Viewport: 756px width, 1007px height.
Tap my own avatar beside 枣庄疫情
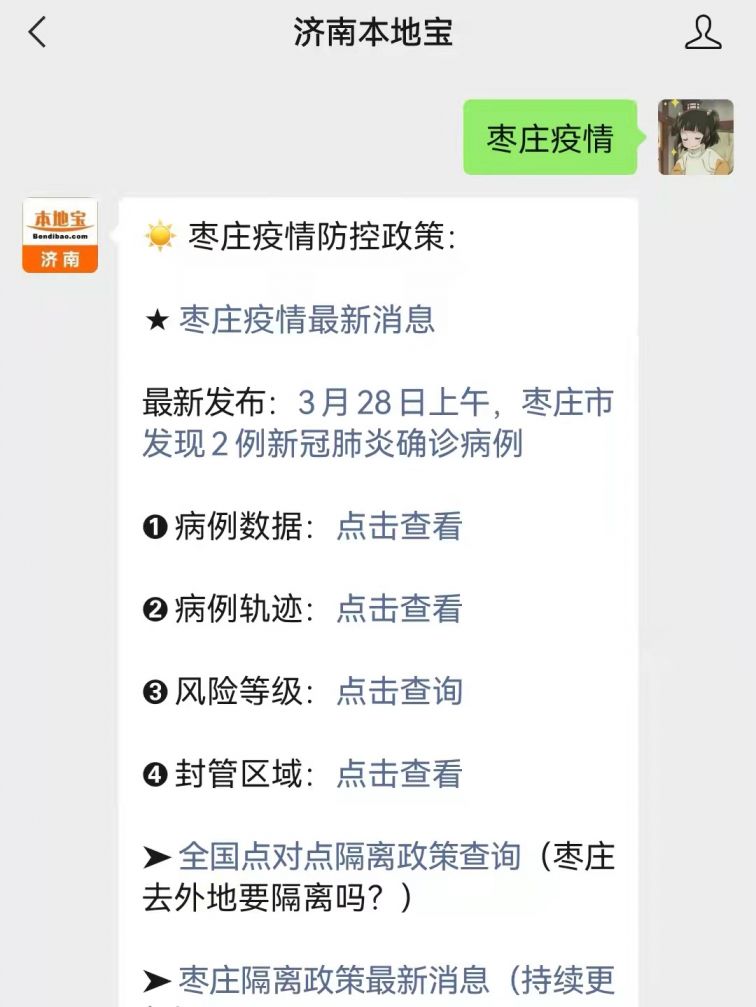(x=695, y=137)
